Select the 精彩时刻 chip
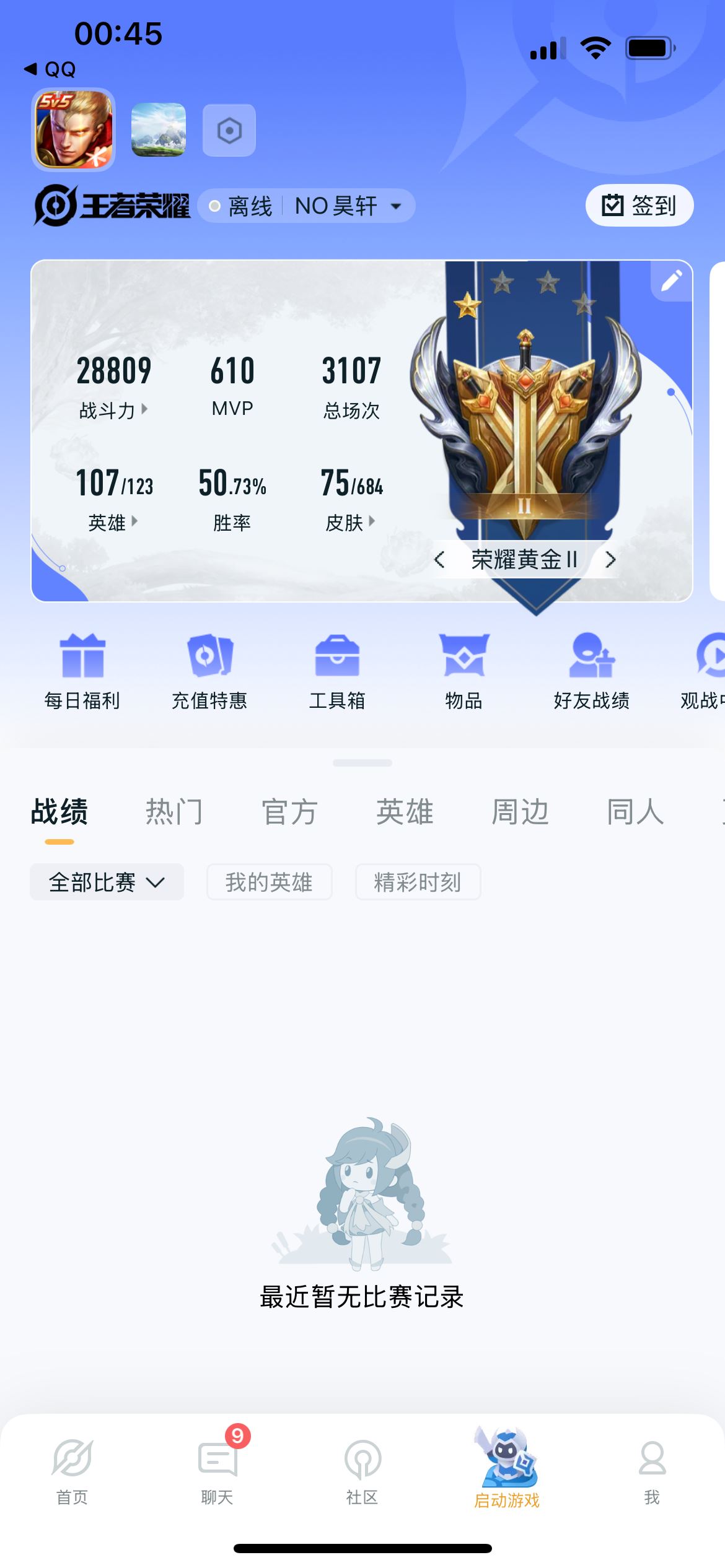The image size is (725, 1568). click(418, 882)
